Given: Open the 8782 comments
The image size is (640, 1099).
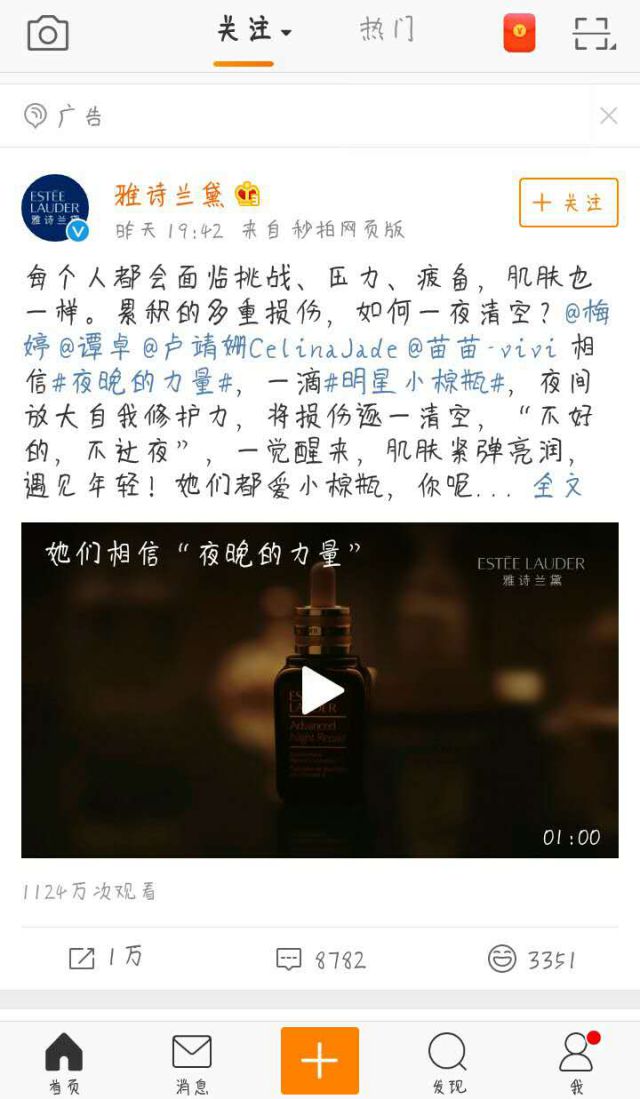Looking at the screenshot, I should (320, 959).
